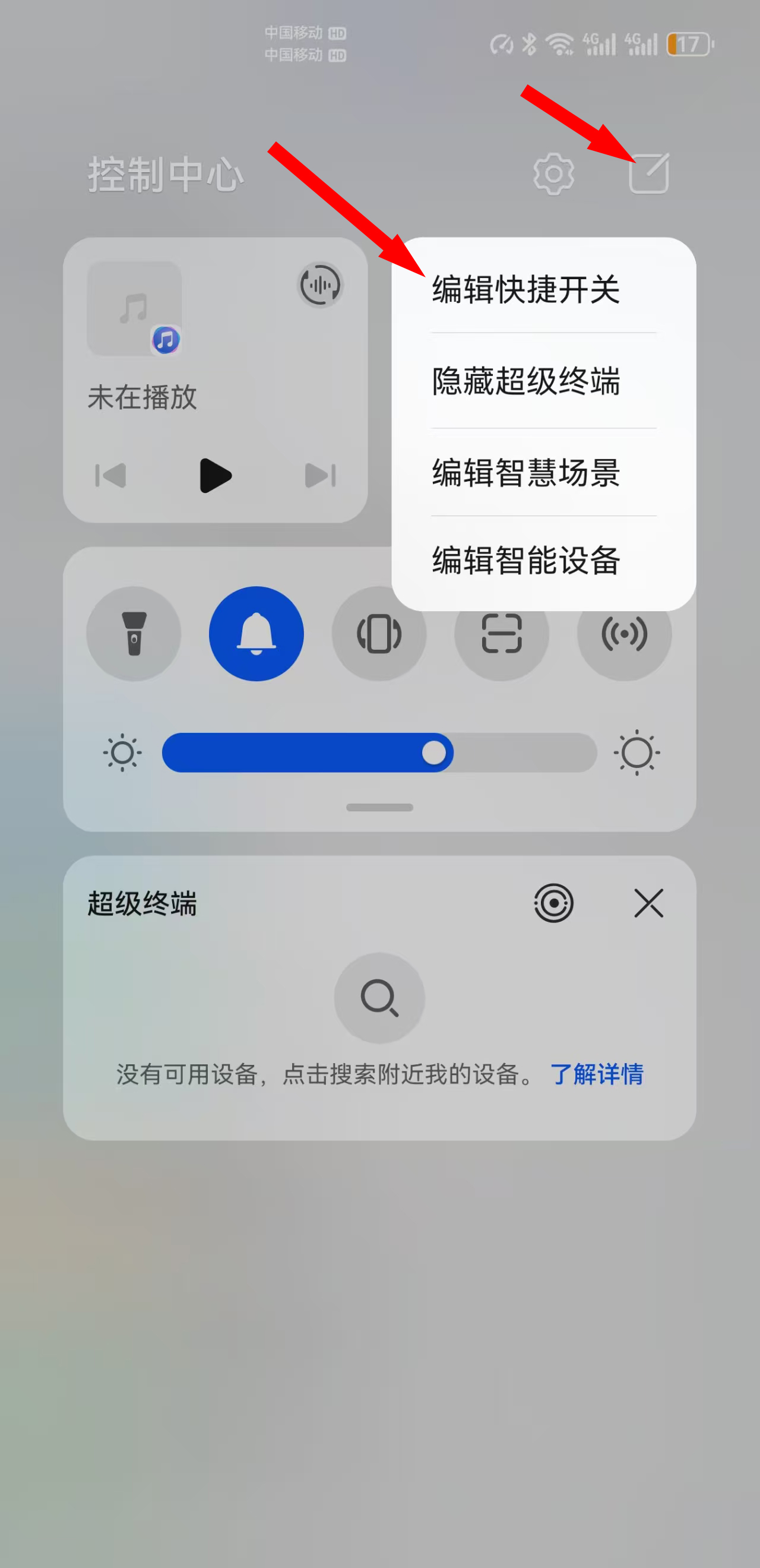Tap the circular target icon in 超级终端
760x1568 pixels.
pos(553,903)
